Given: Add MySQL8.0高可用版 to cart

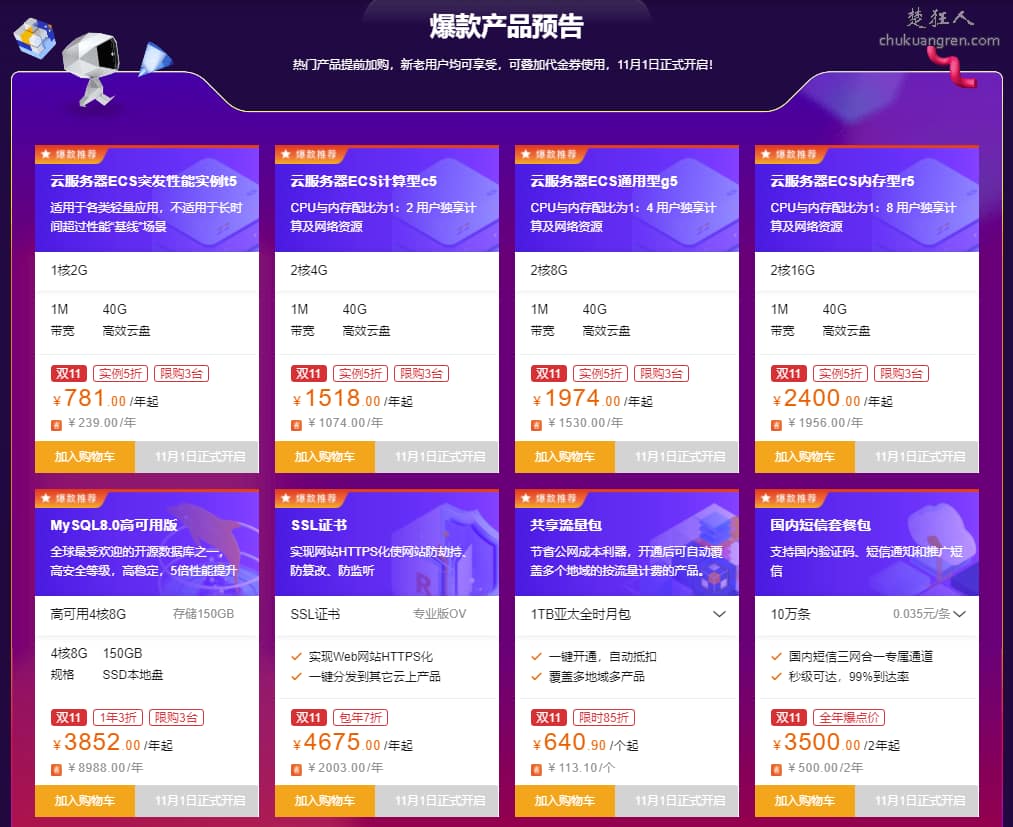Looking at the screenshot, I should 85,801.
